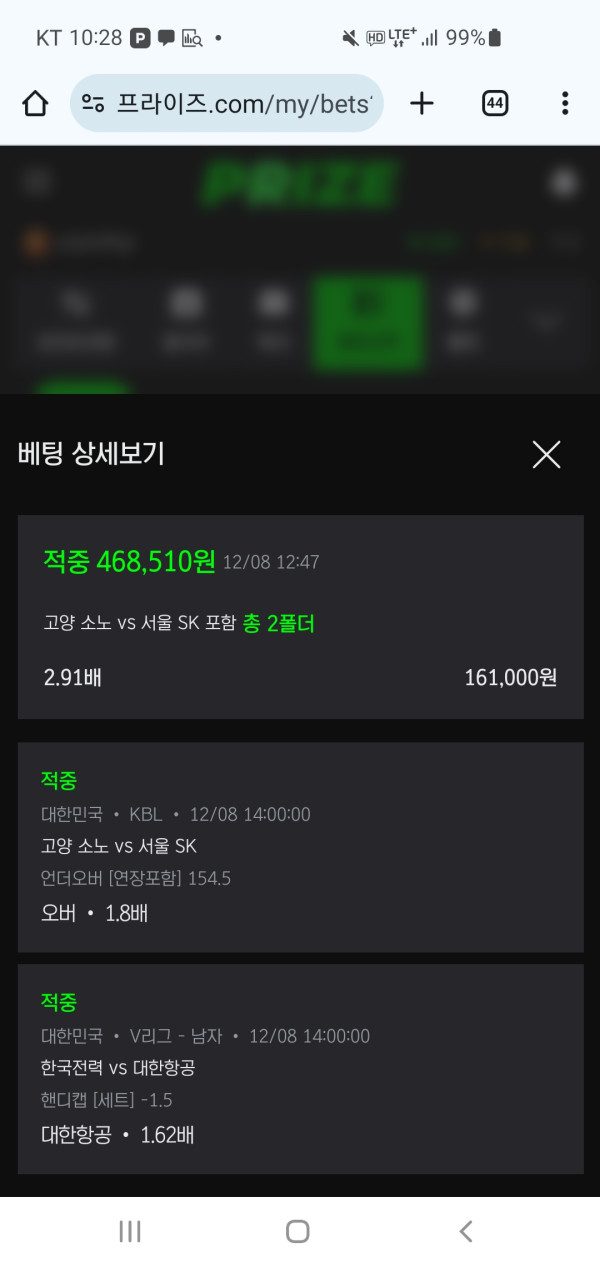Open the tab switcher showing 44
This screenshot has width=600, height=1267.
click(x=494, y=103)
